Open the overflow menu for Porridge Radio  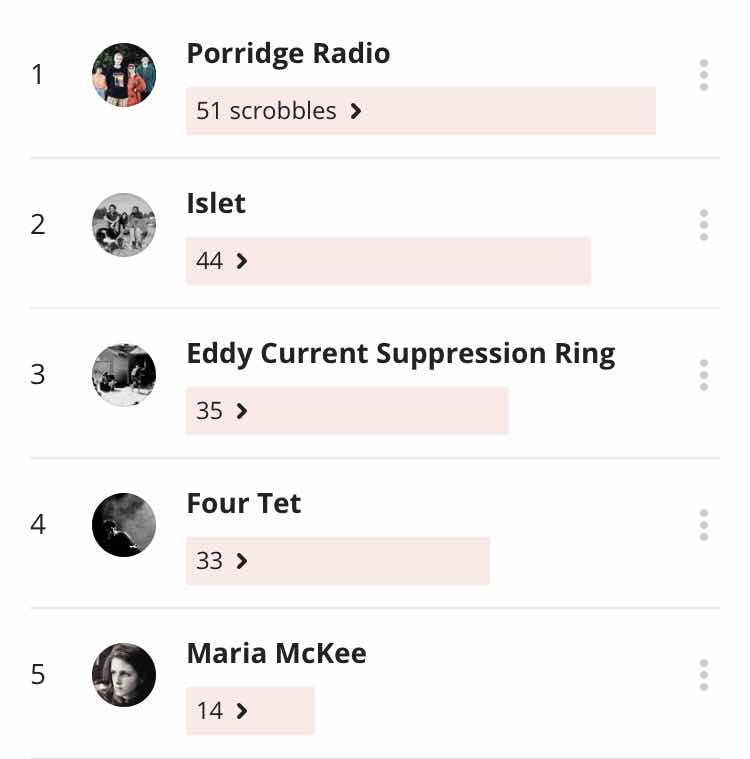point(704,75)
